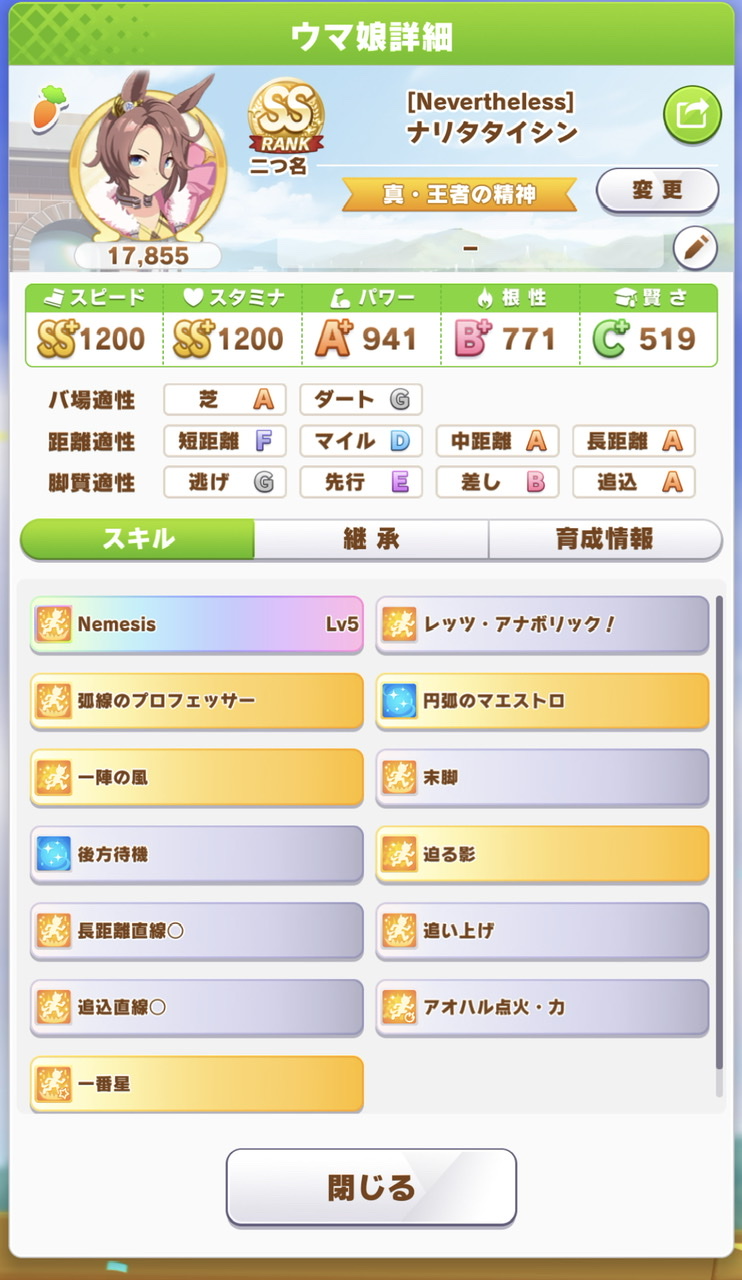Tap the 変更 button to change title
This screenshot has width=742, height=1280.
657,190
